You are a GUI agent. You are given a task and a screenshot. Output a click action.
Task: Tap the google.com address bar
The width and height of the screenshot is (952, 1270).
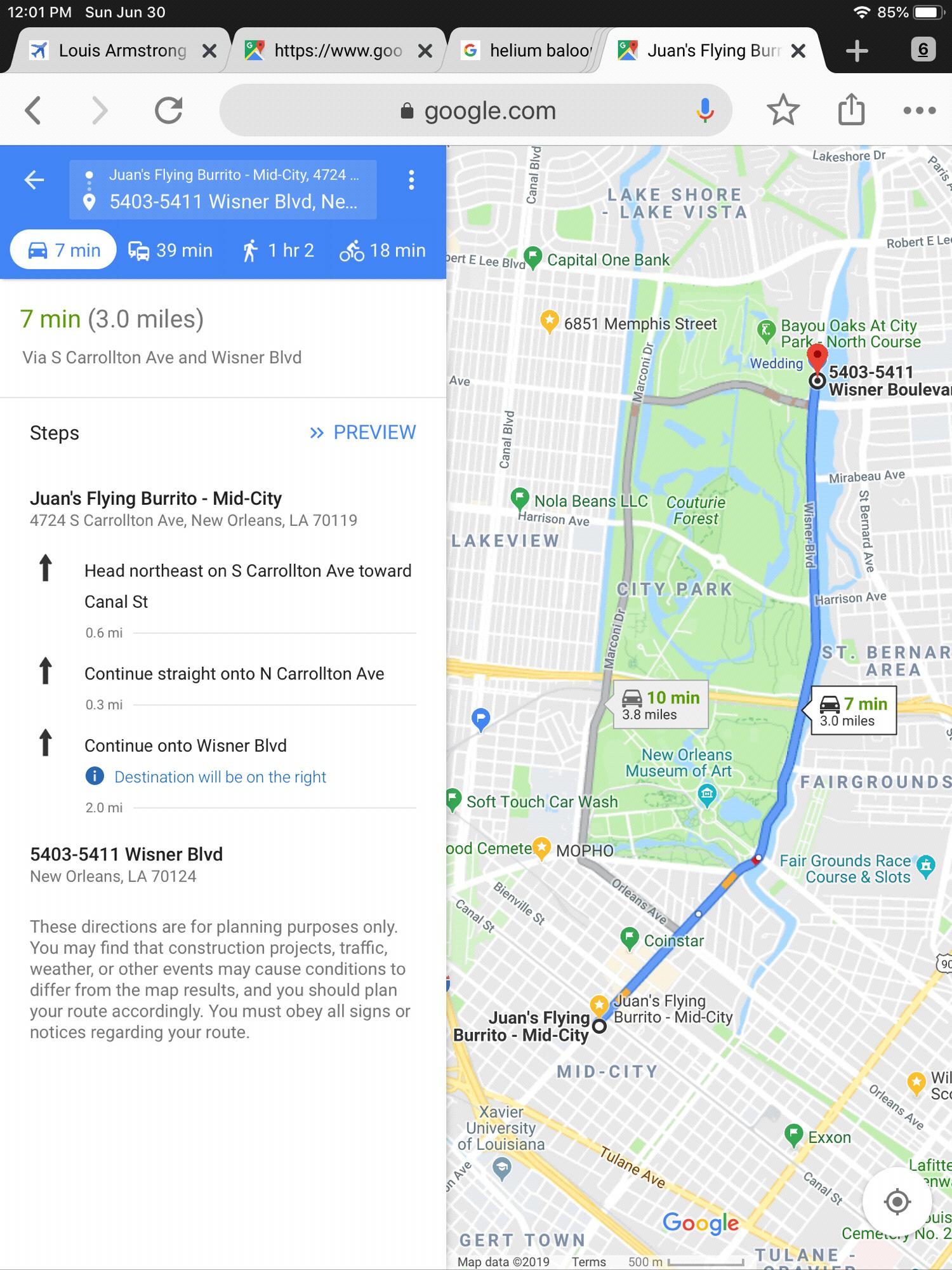tap(489, 110)
